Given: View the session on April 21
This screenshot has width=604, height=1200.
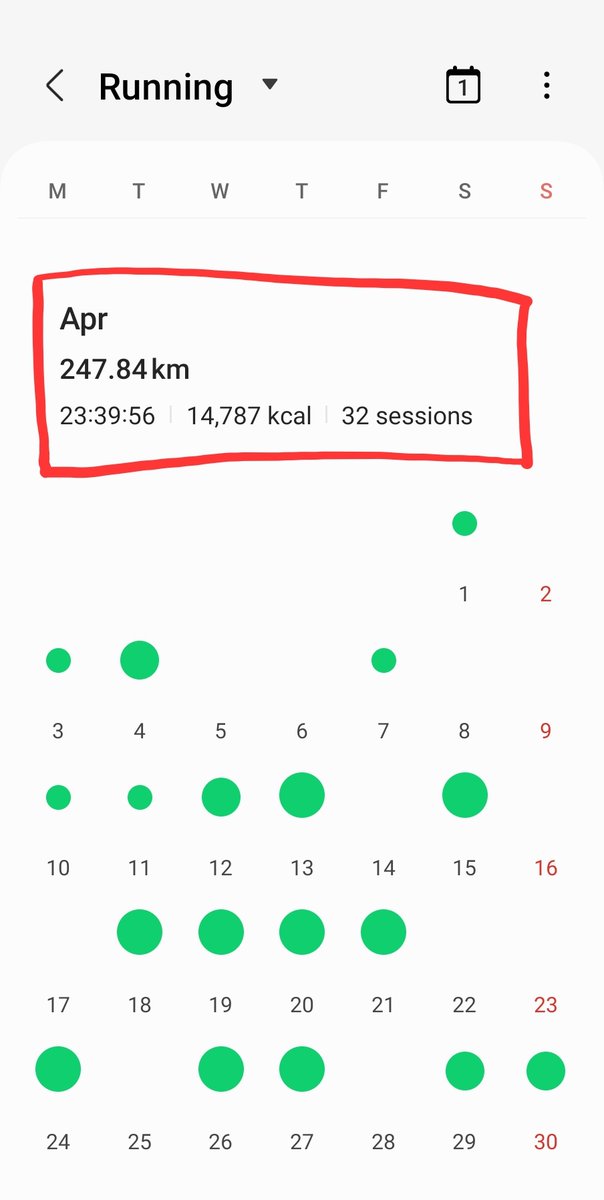Looking at the screenshot, I should (383, 932).
